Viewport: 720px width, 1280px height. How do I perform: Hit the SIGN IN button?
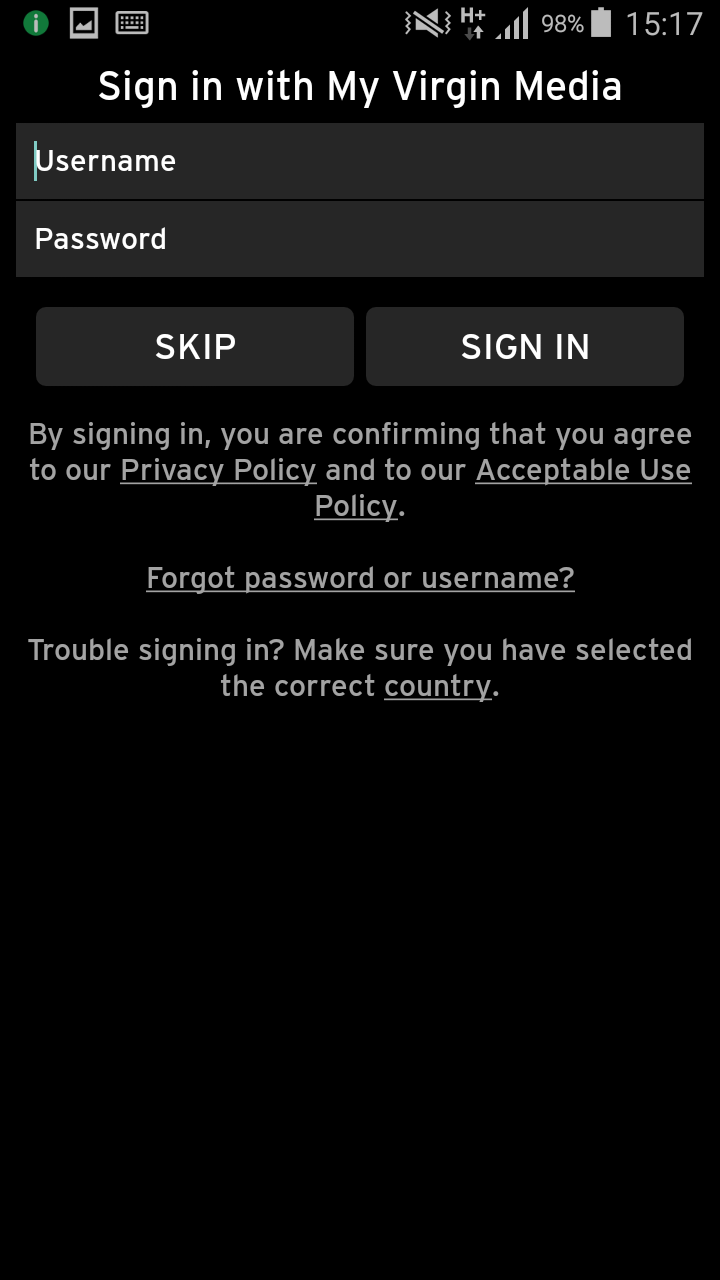[x=525, y=346]
